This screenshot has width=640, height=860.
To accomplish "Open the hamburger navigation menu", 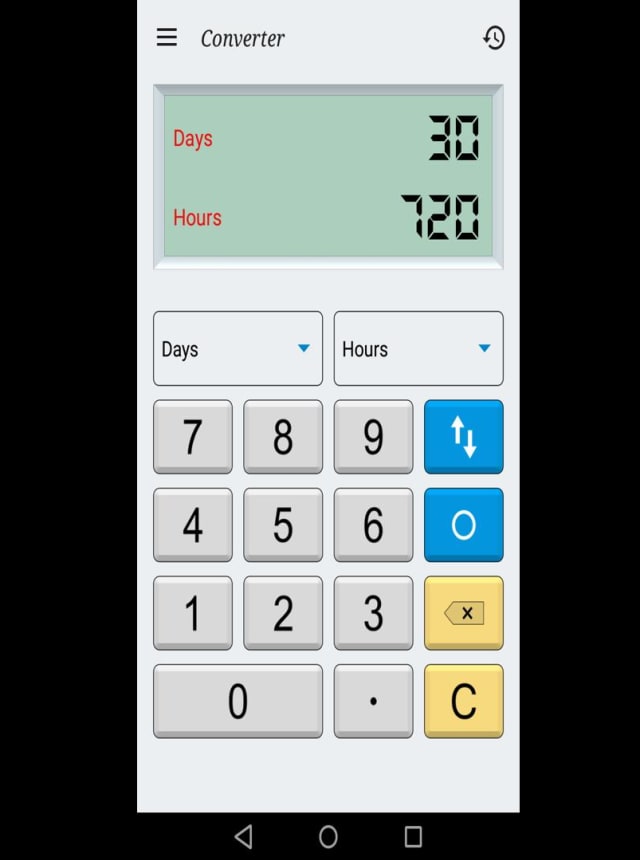I will pyautogui.click(x=167, y=38).
